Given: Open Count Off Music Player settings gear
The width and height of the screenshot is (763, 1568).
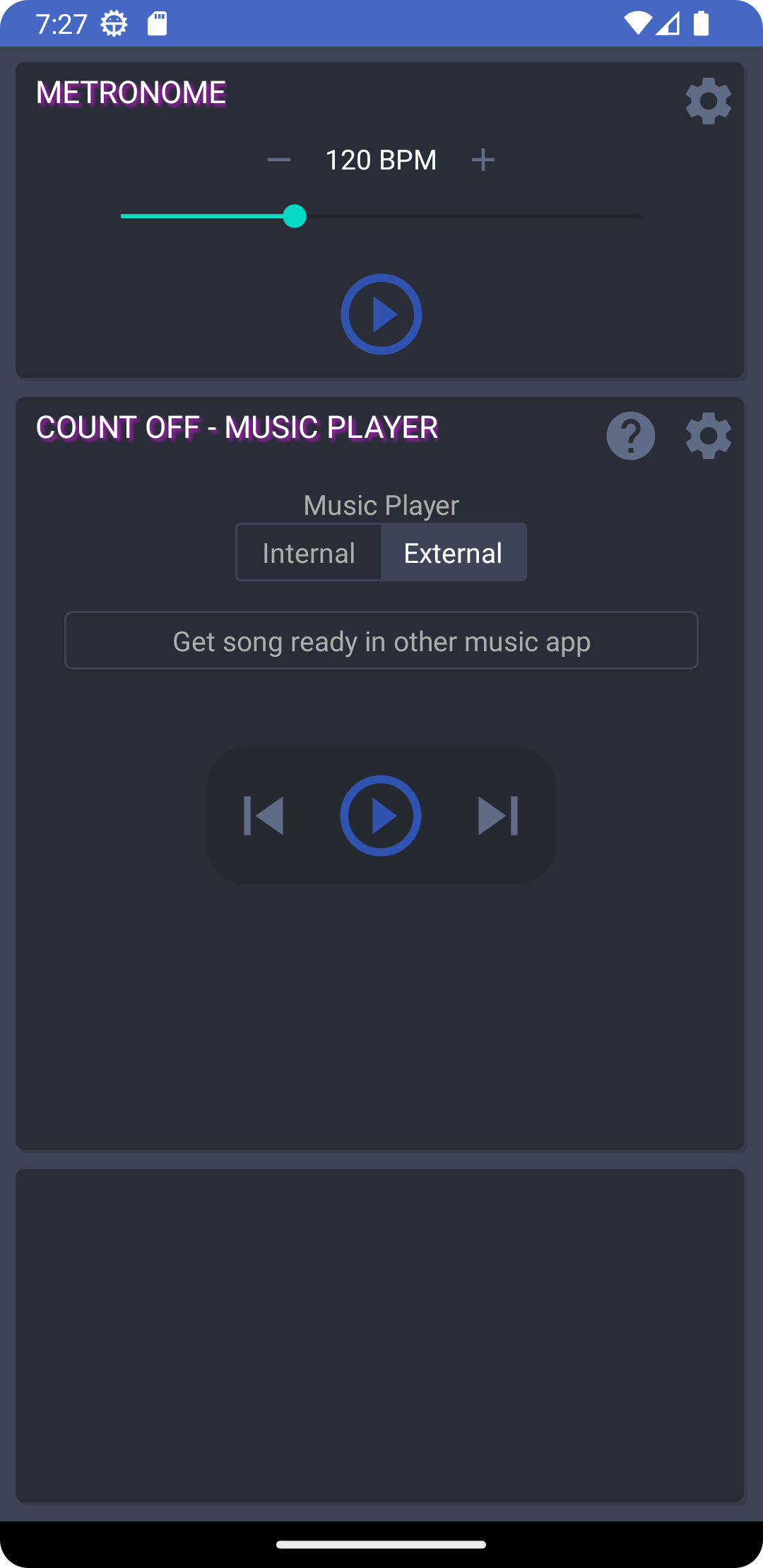Looking at the screenshot, I should [708, 436].
